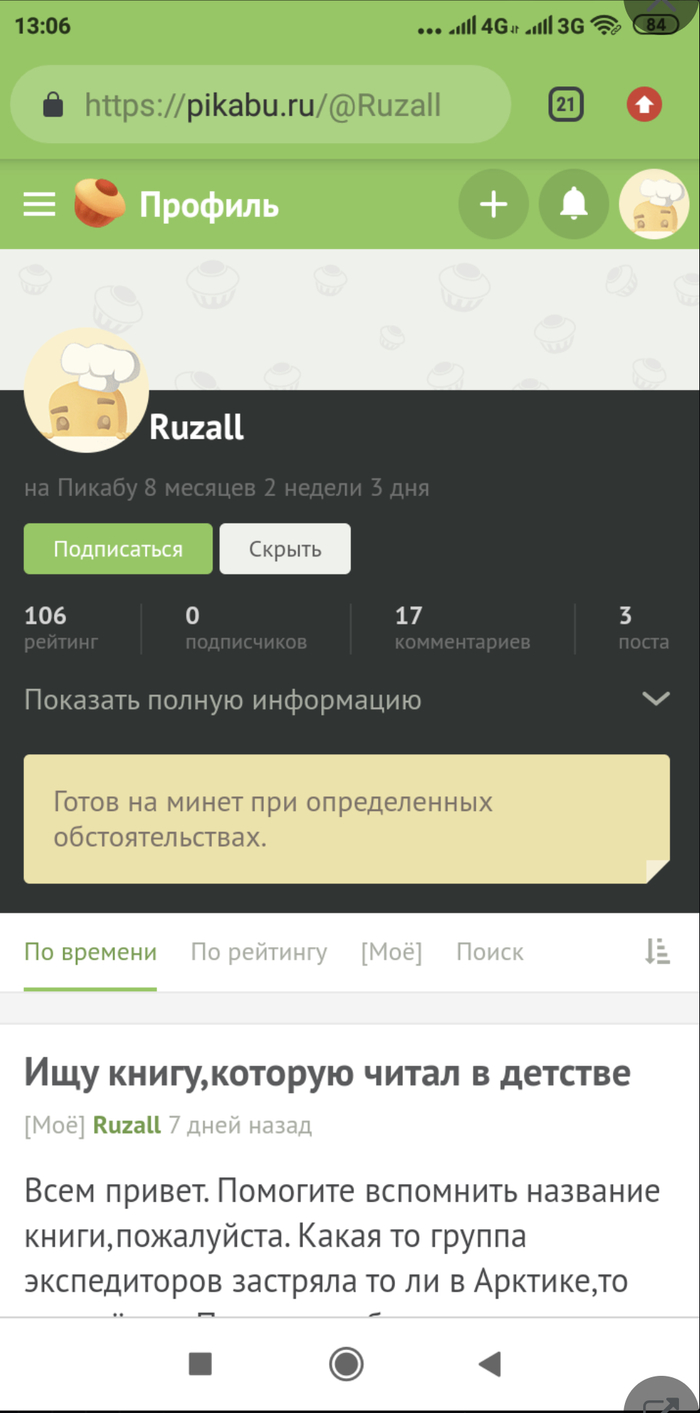Image resolution: width=700 pixels, height=1413 pixels.
Task: Switch to По рейтингу tab
Action: coord(259,952)
